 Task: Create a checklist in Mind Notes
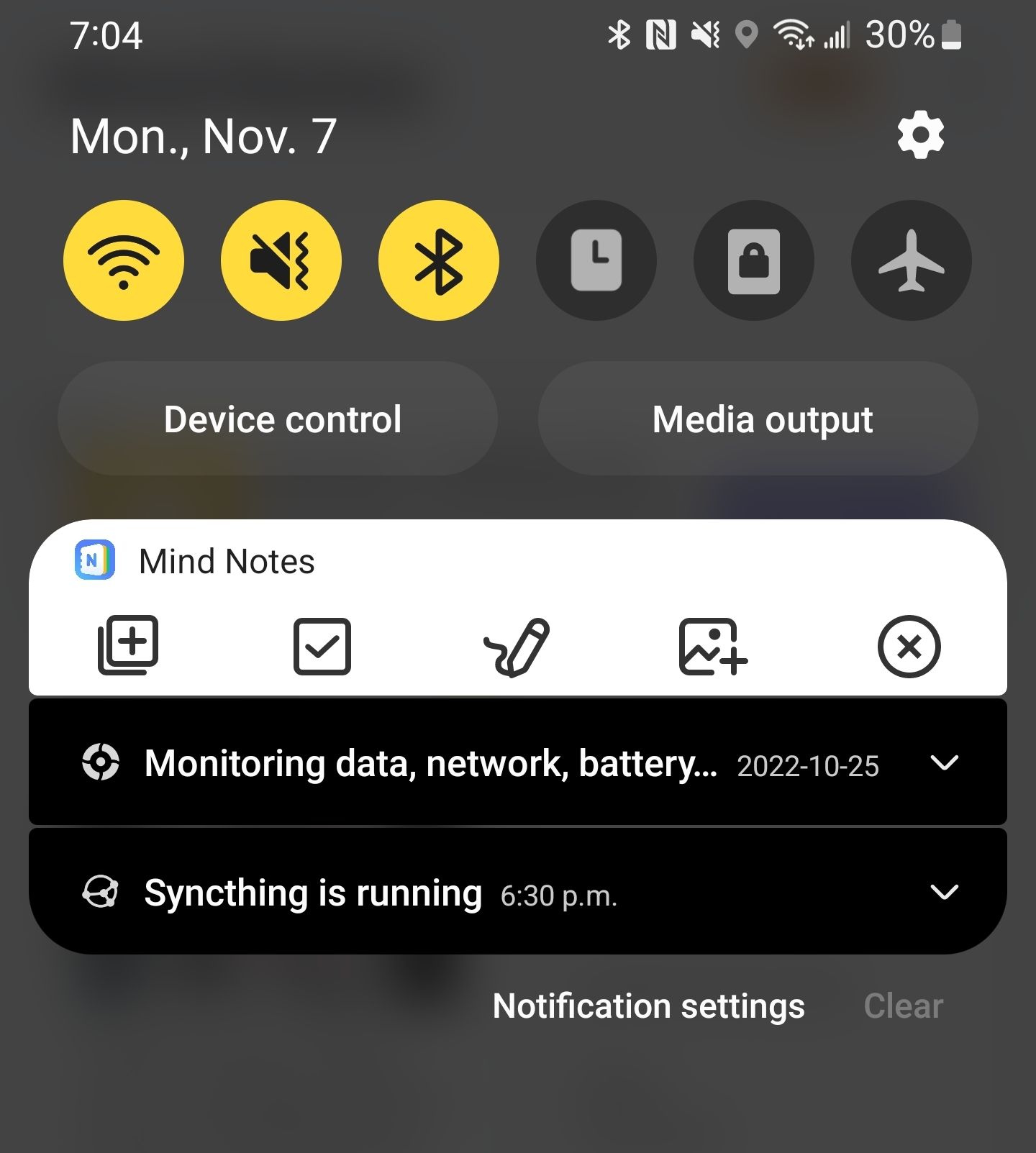[322, 646]
